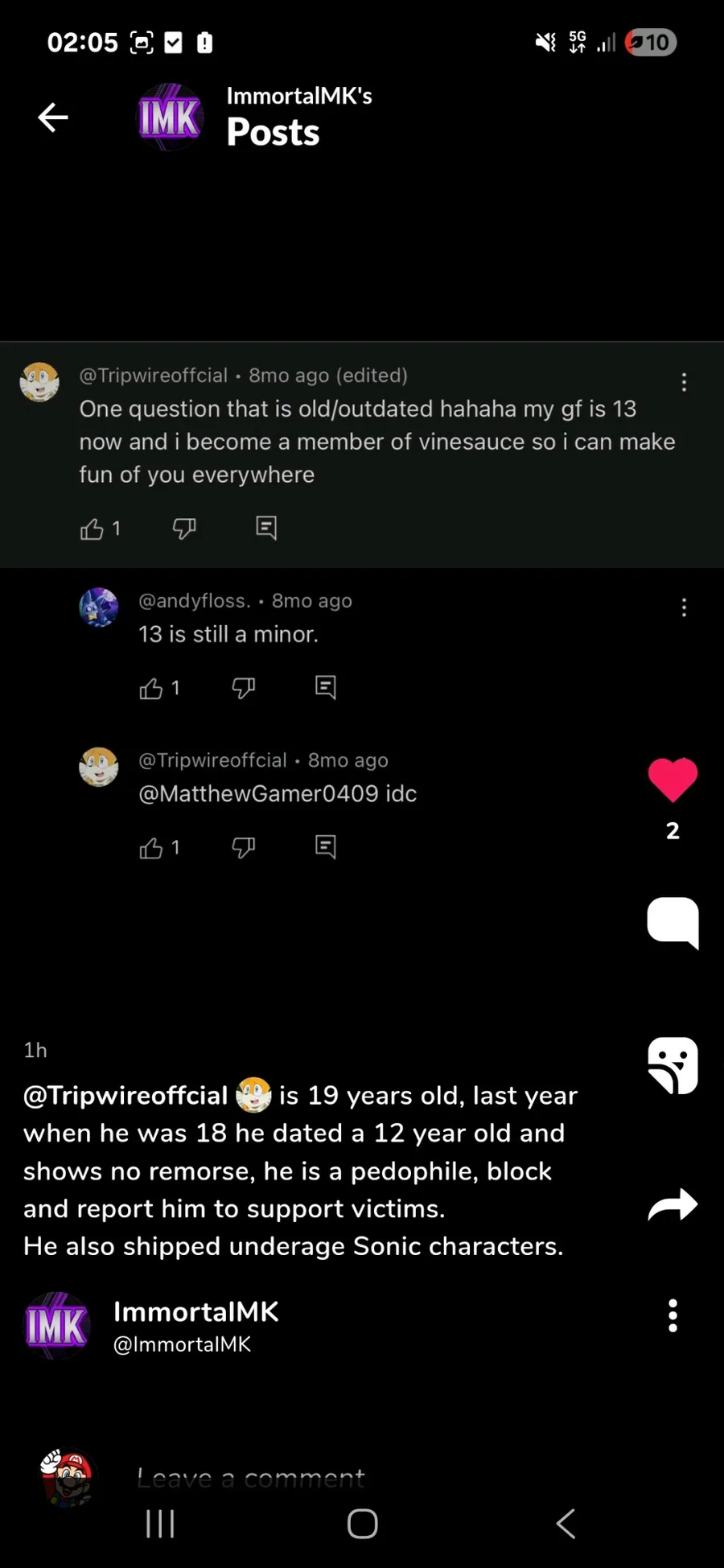This screenshot has height=1568, width=724.
Task: Tap the system home button
Action: coord(362,1523)
